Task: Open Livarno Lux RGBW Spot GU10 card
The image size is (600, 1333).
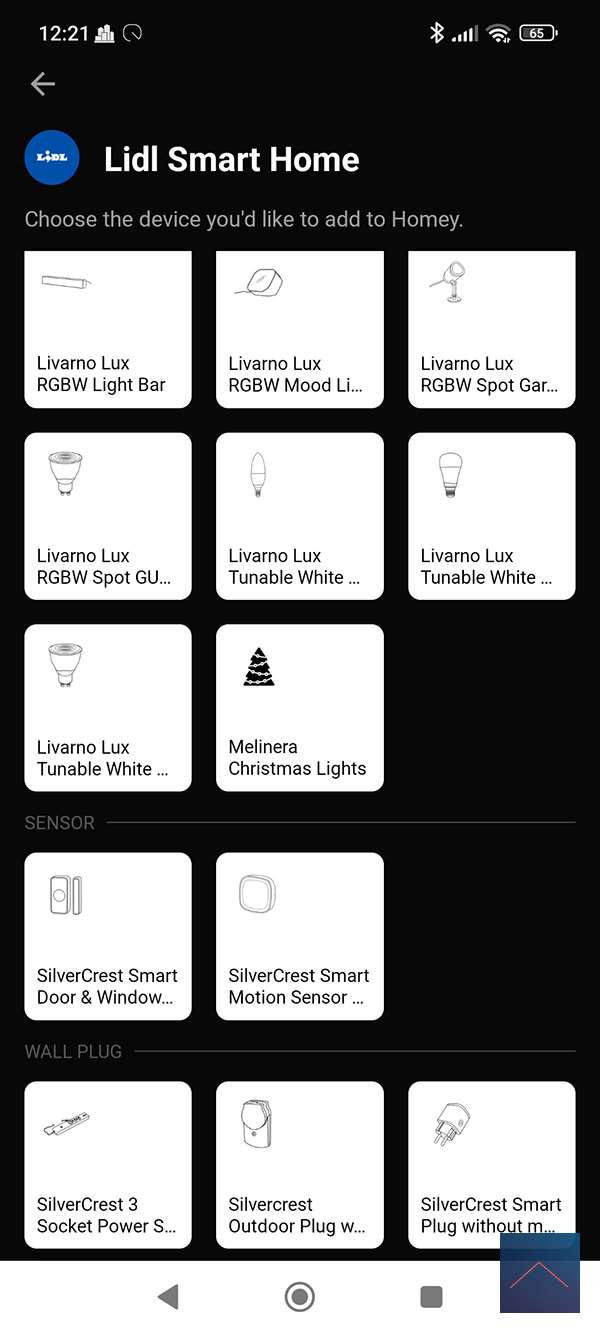Action: click(x=108, y=516)
